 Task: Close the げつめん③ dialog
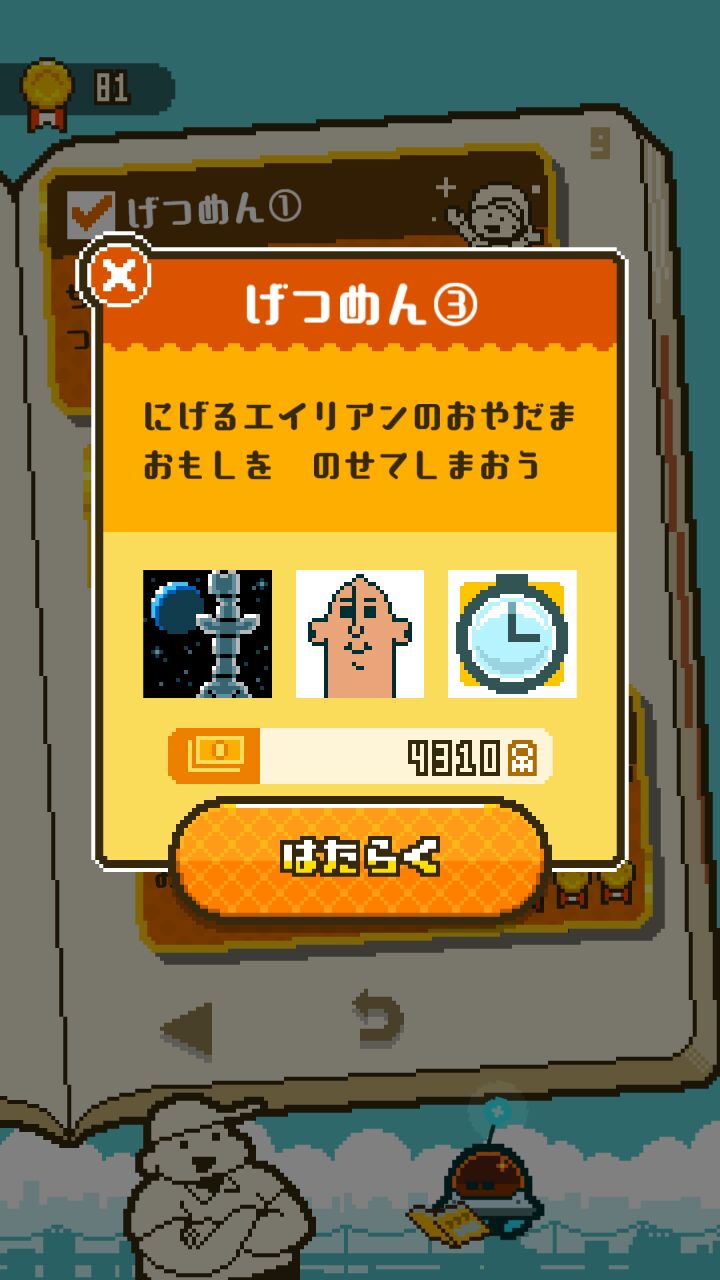click(120, 274)
